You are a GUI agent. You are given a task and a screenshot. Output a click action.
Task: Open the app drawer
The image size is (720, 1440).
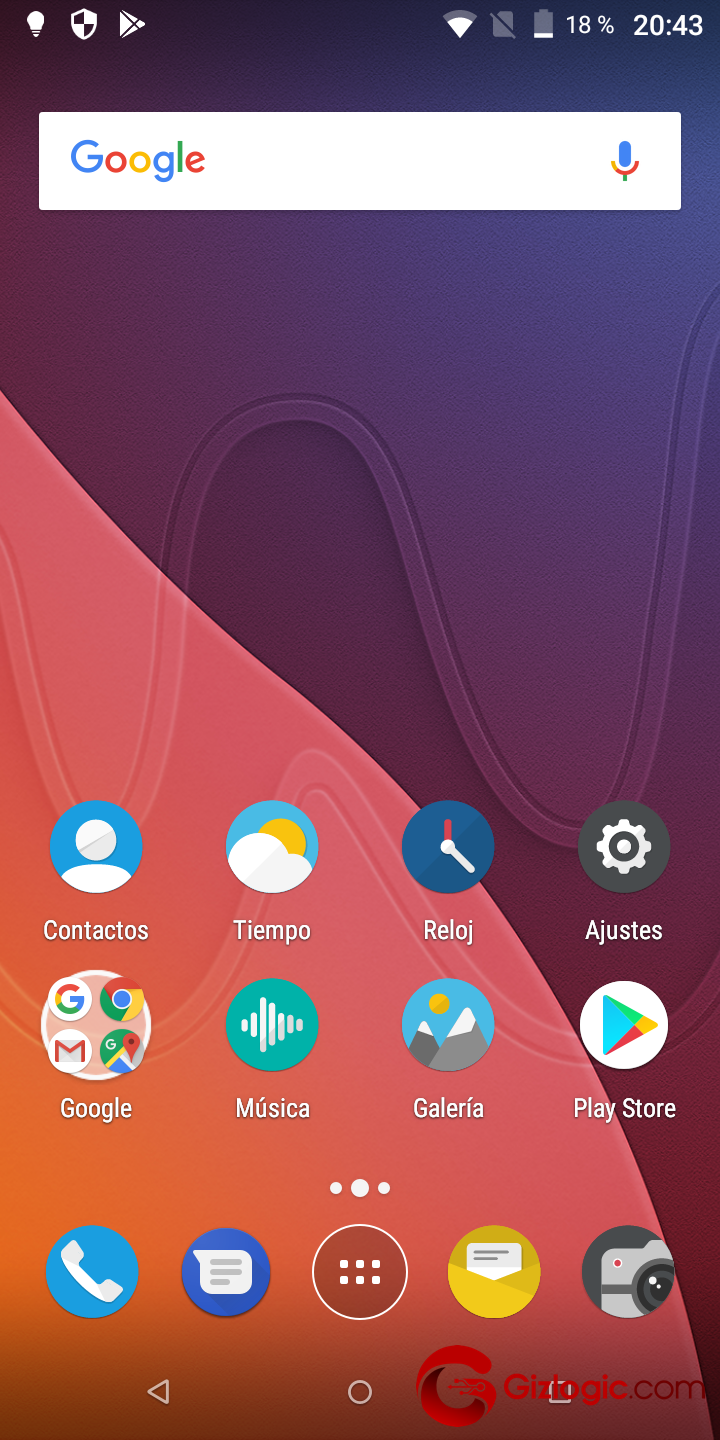[360, 1272]
